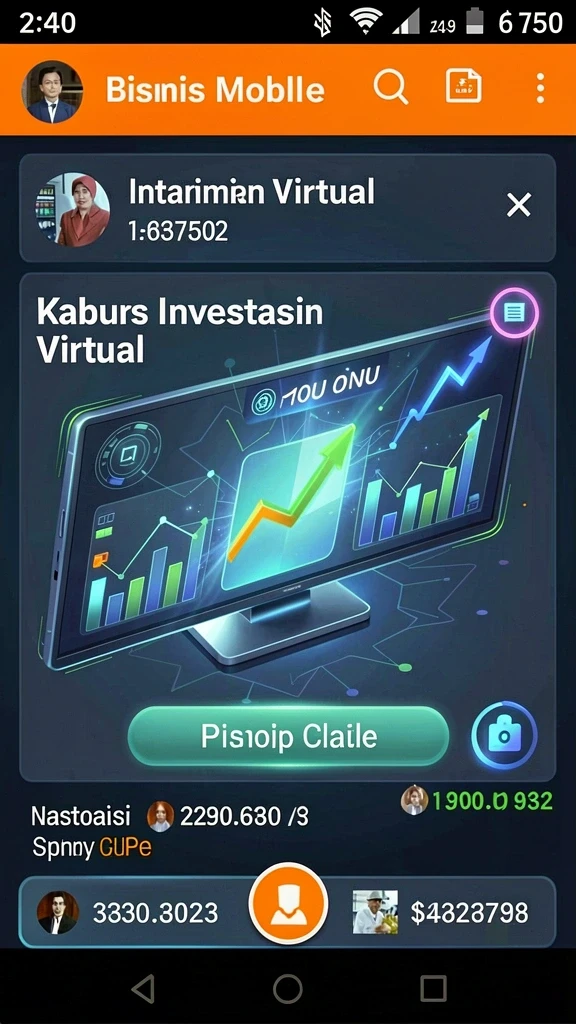Open the search icon in the app bar
This screenshot has width=576, height=1024.
(391, 87)
